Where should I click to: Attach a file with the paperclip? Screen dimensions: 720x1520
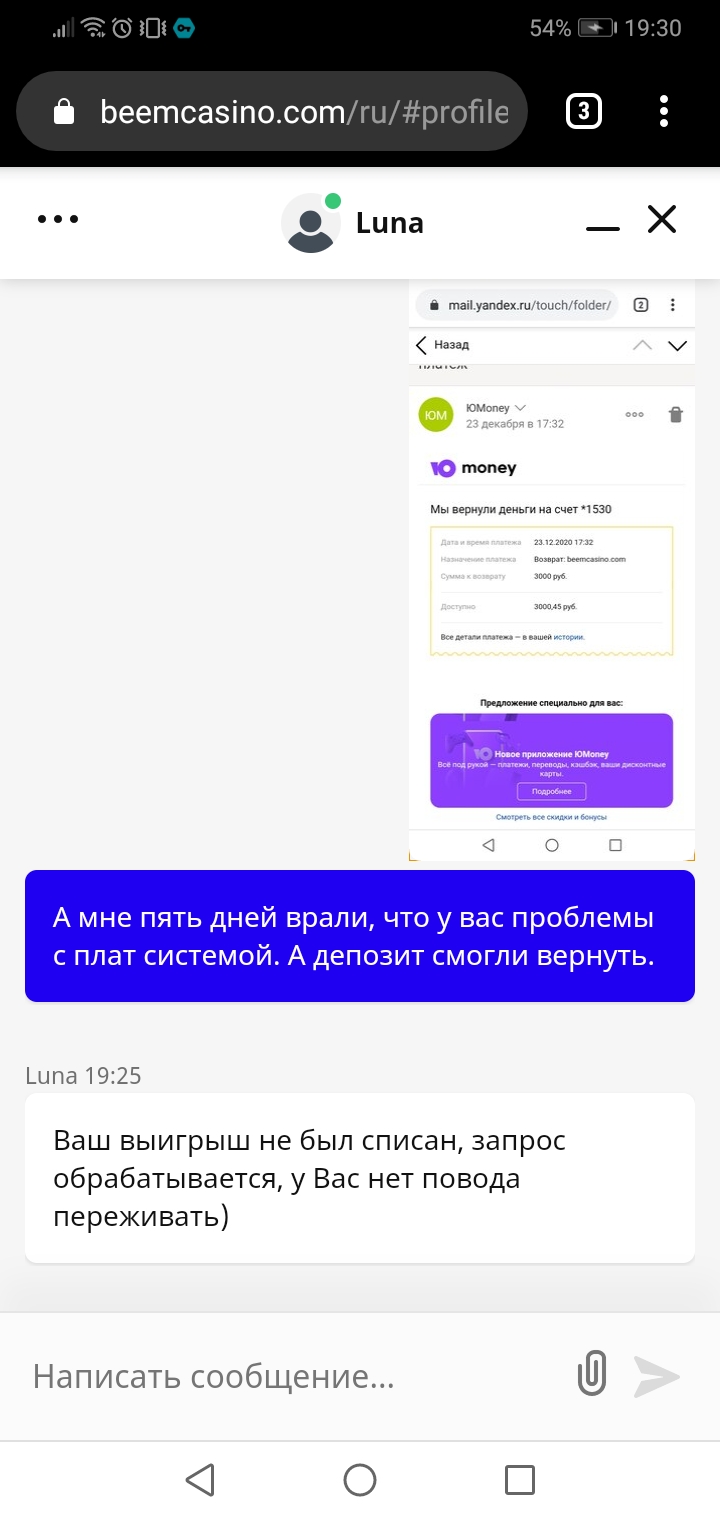pyautogui.click(x=592, y=1374)
